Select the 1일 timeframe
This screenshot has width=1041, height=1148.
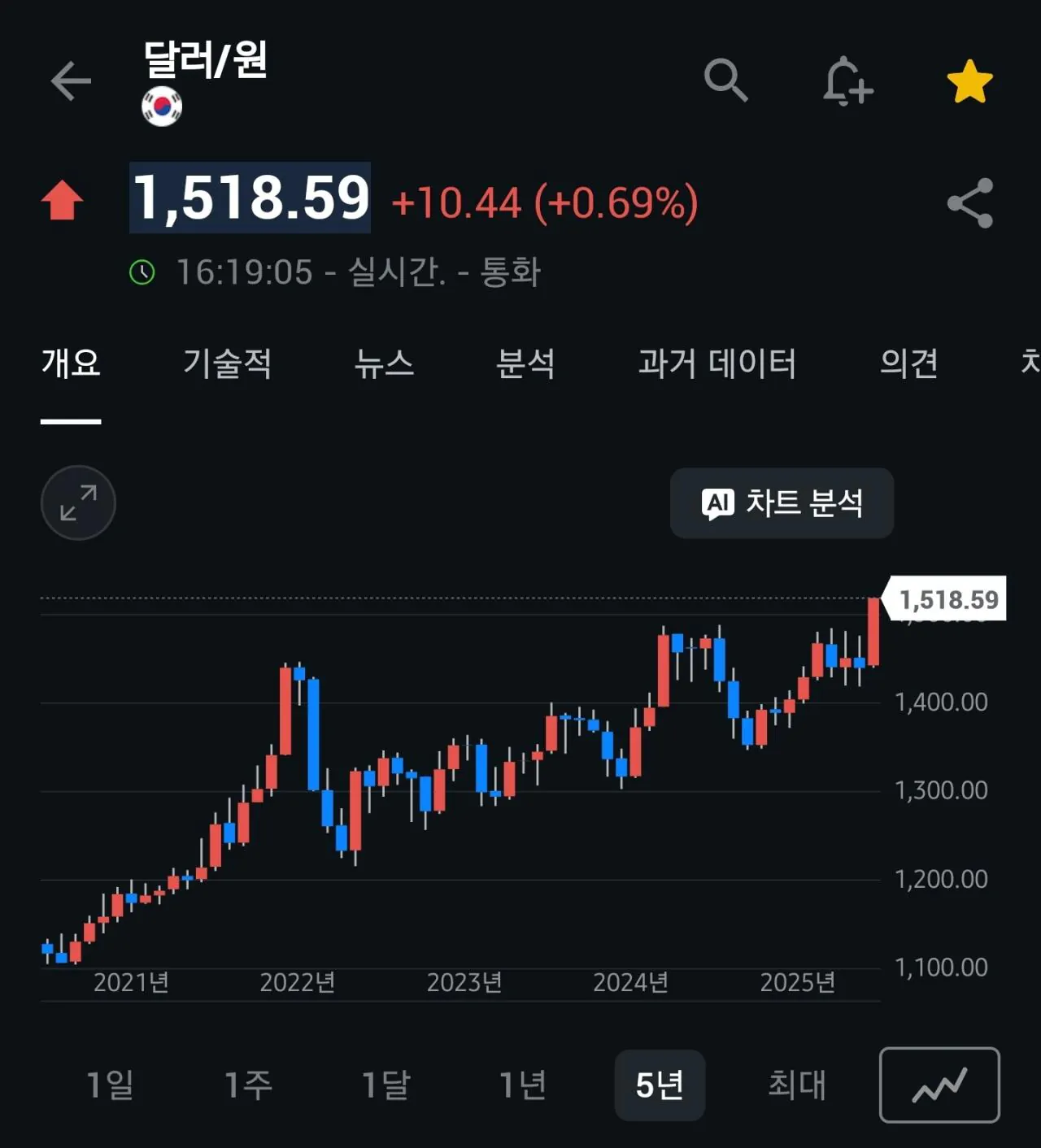(108, 1085)
